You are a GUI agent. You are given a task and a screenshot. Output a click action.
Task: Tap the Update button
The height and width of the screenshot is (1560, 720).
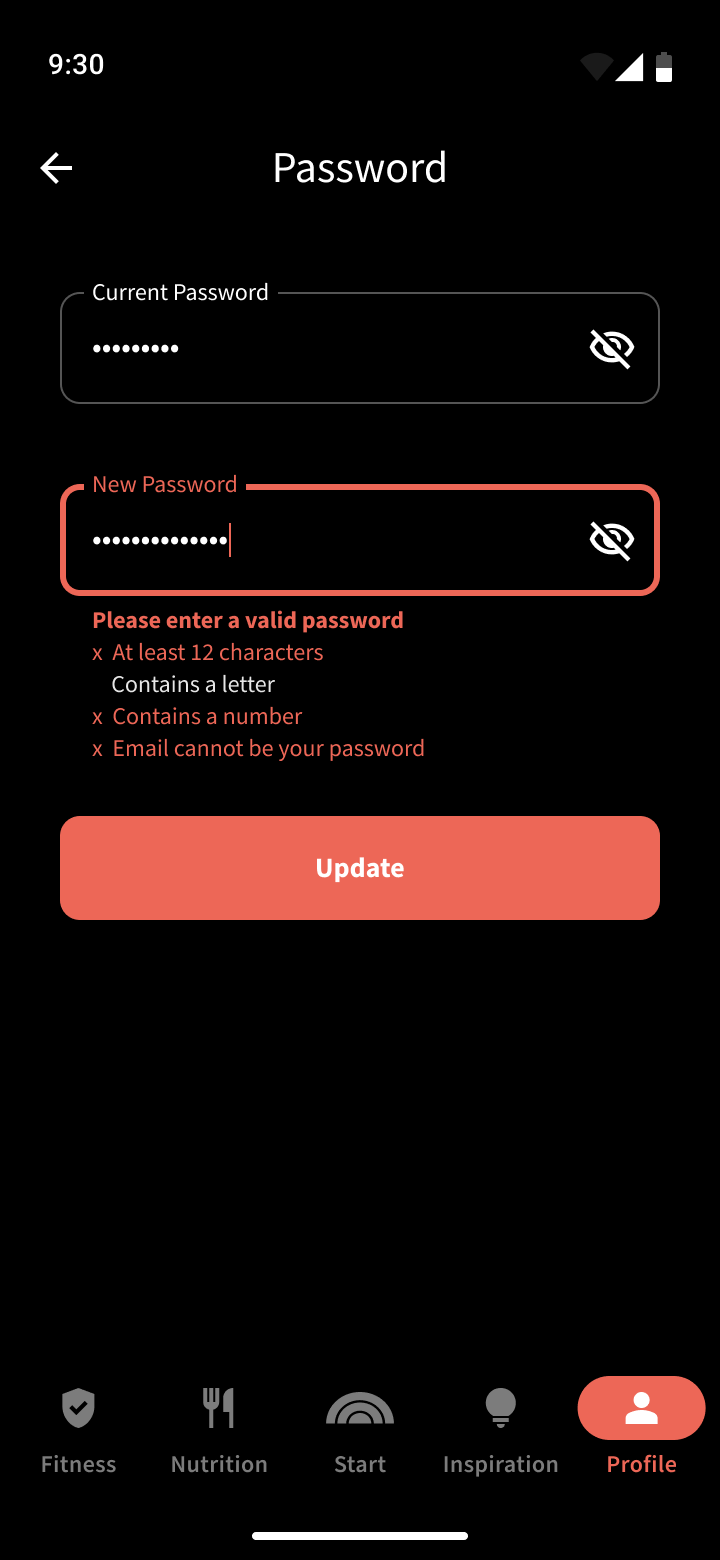pos(360,868)
